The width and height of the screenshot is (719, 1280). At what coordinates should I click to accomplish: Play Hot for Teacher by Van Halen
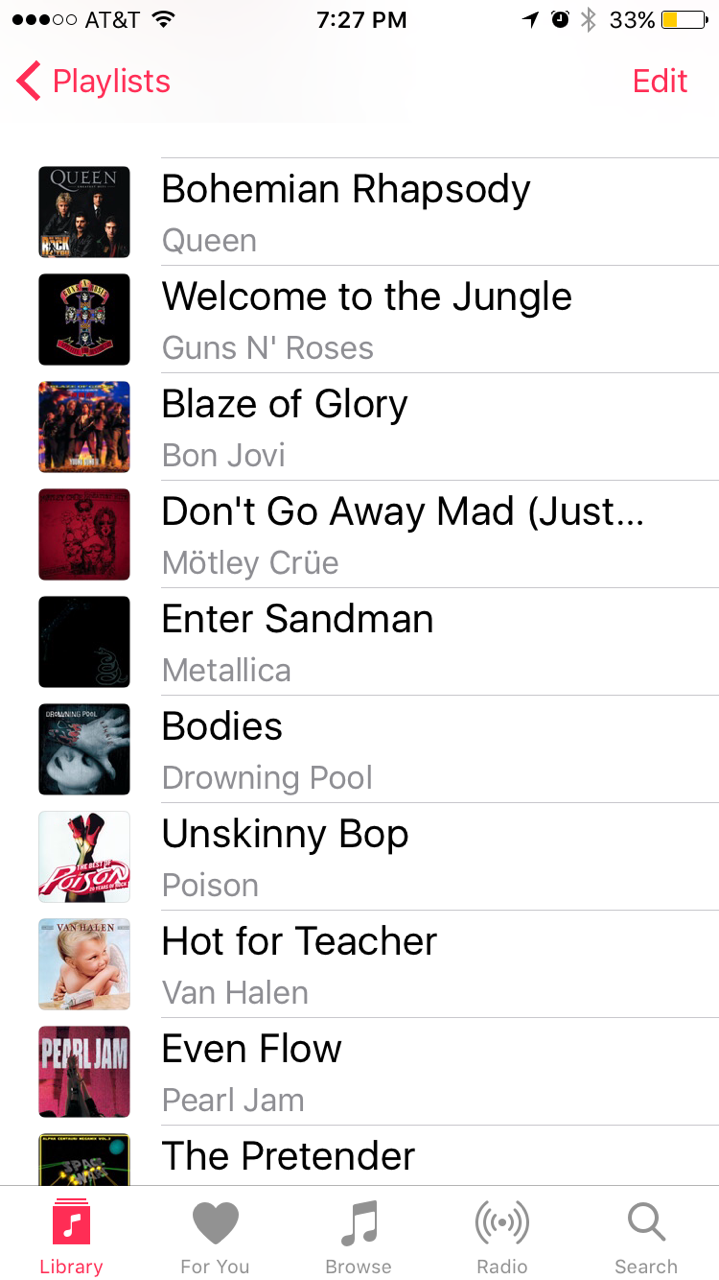click(360, 964)
